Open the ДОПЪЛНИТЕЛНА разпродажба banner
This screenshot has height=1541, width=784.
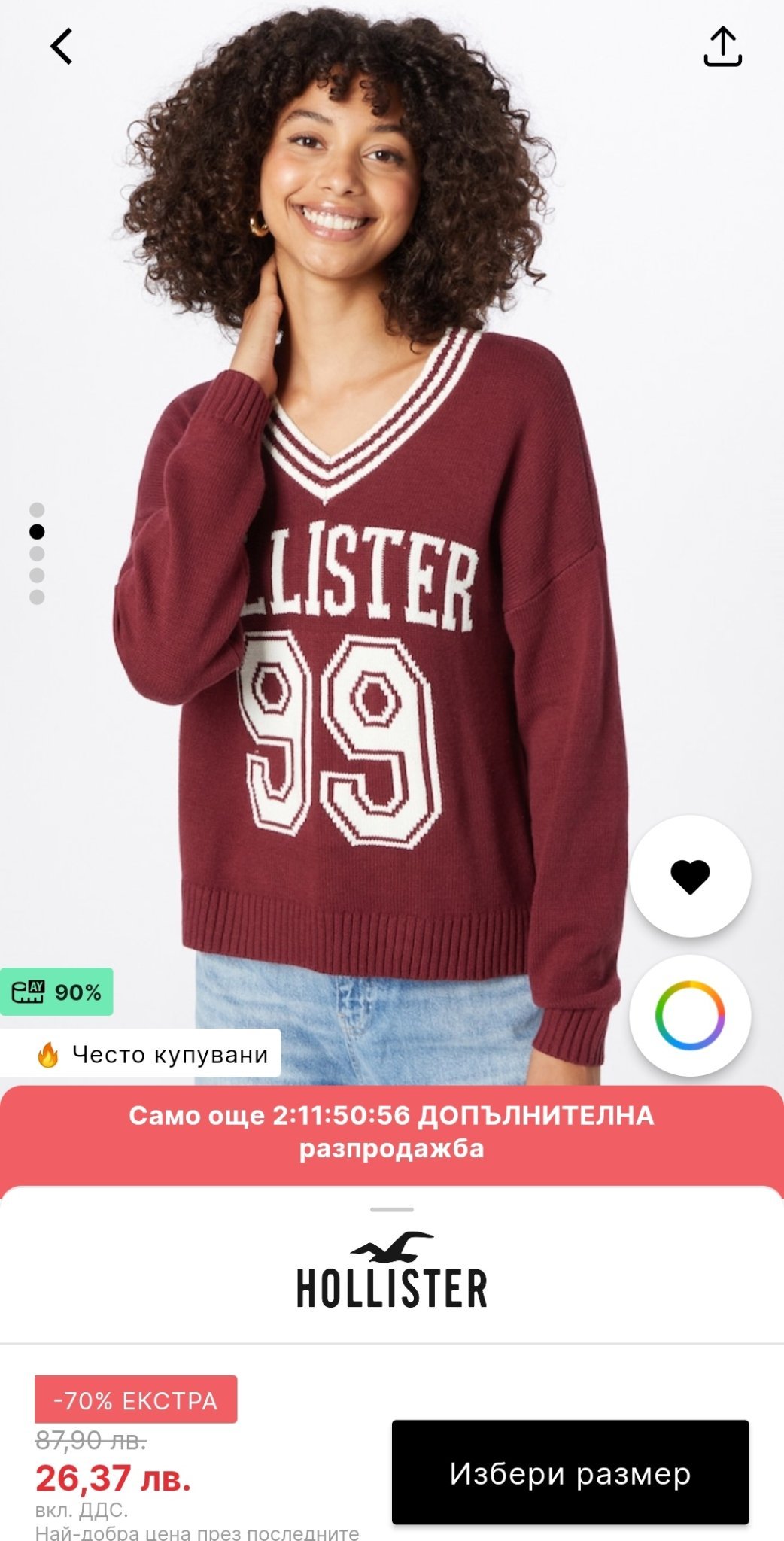click(x=391, y=1132)
